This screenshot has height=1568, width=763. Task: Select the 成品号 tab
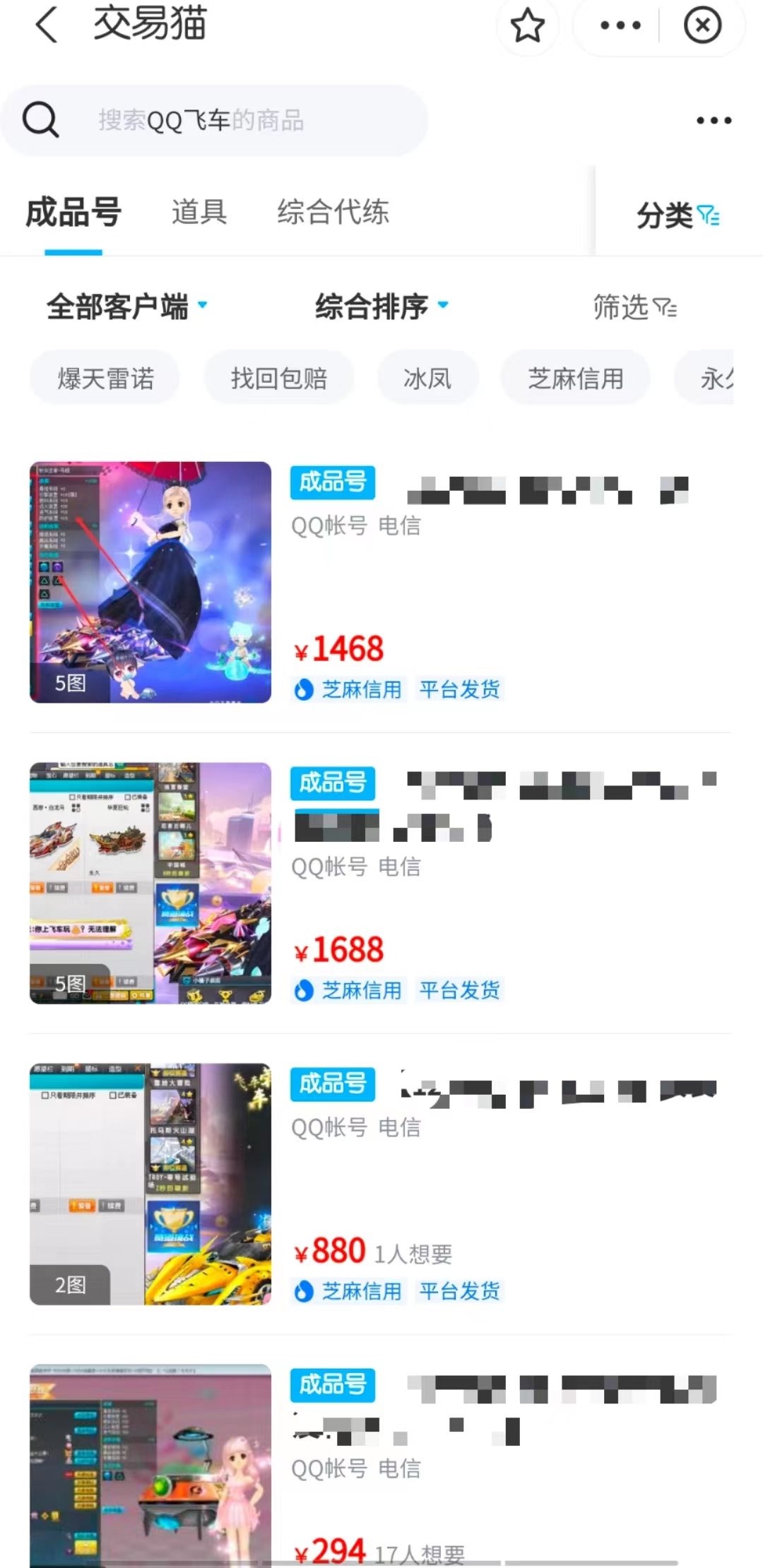tap(73, 212)
